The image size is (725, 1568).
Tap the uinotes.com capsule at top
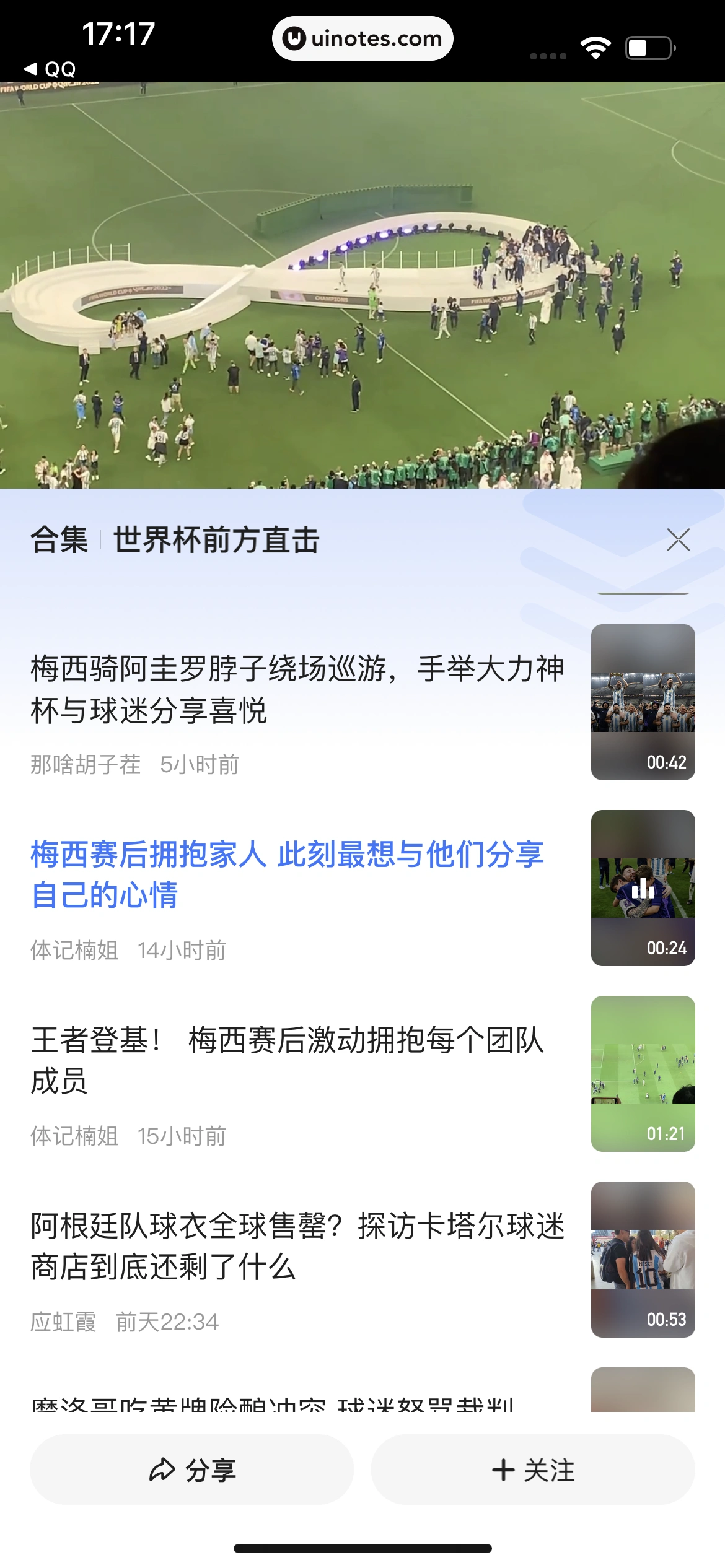pos(362,38)
